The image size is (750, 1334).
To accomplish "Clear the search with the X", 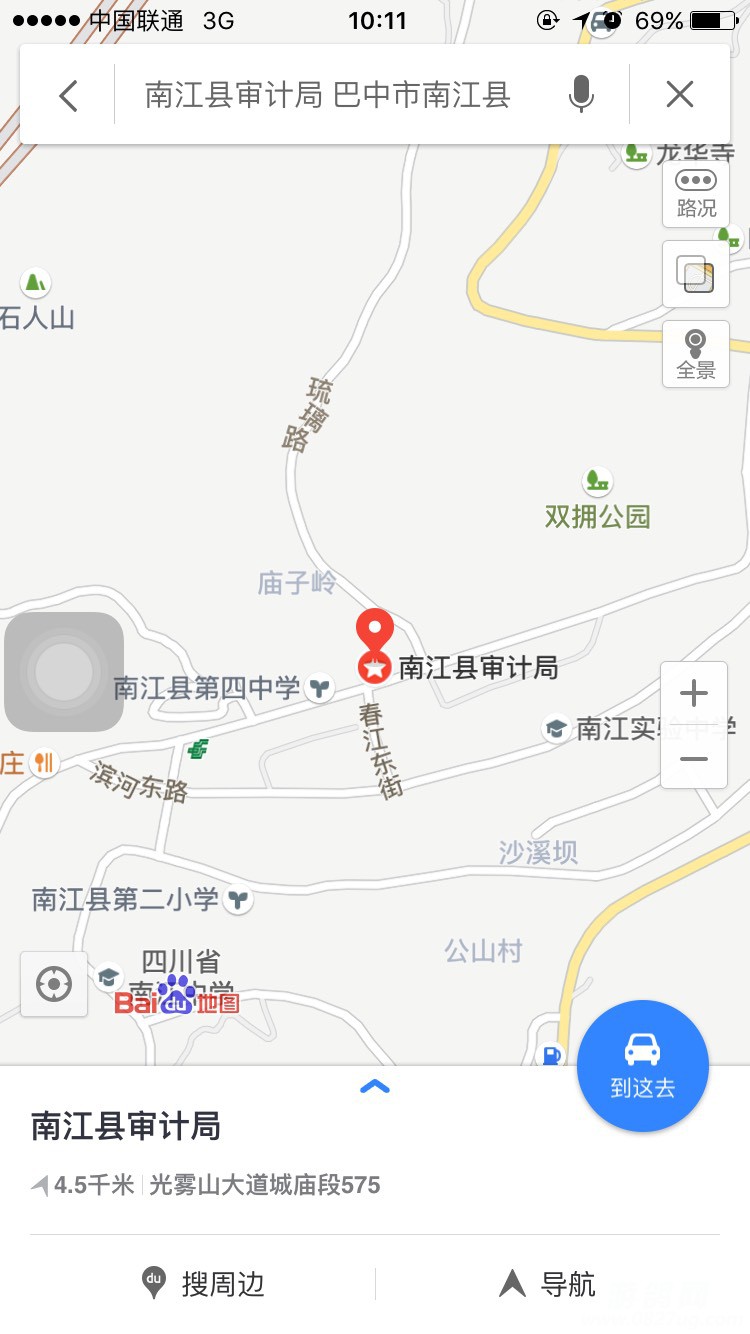I will coord(680,96).
